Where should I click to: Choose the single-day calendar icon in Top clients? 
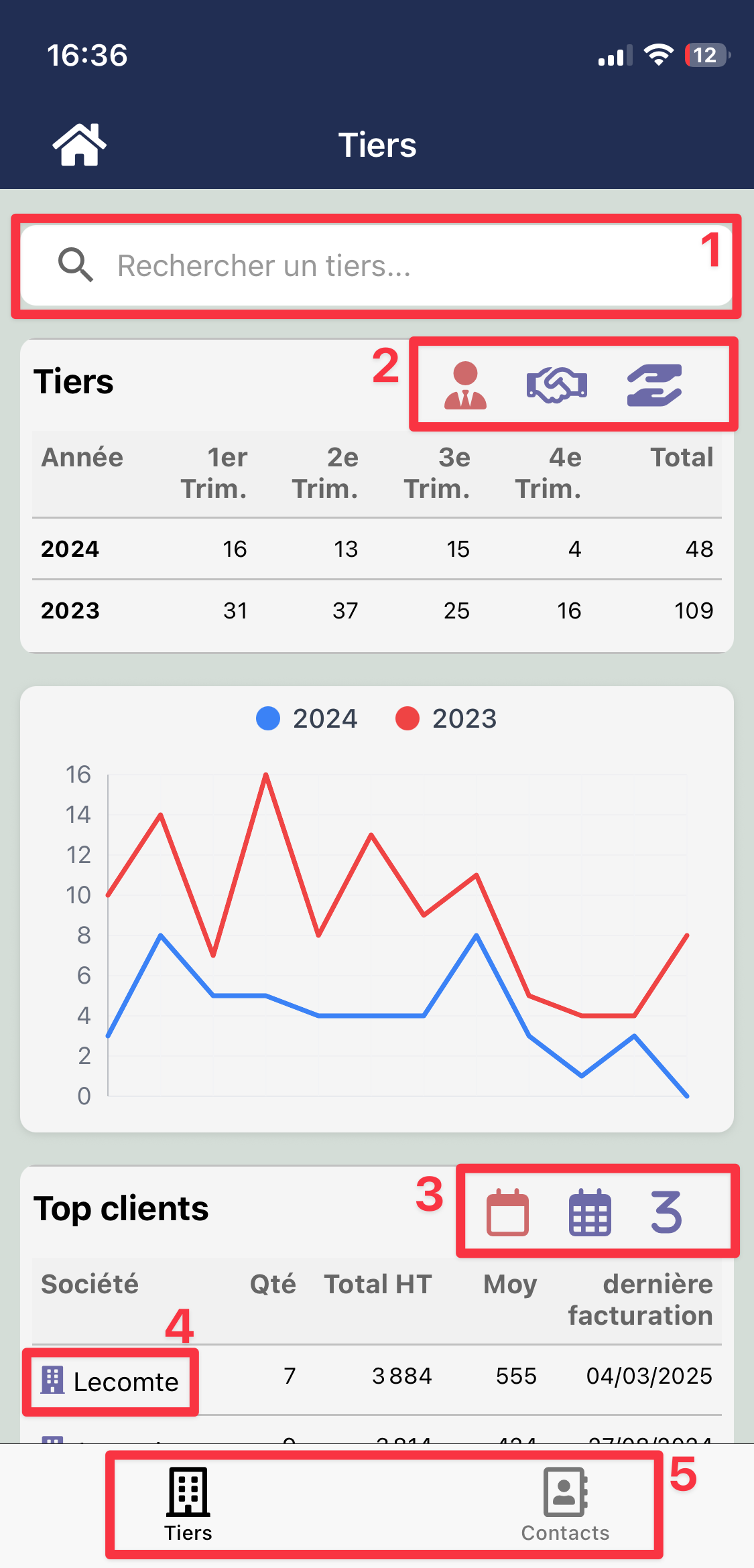click(x=507, y=1212)
